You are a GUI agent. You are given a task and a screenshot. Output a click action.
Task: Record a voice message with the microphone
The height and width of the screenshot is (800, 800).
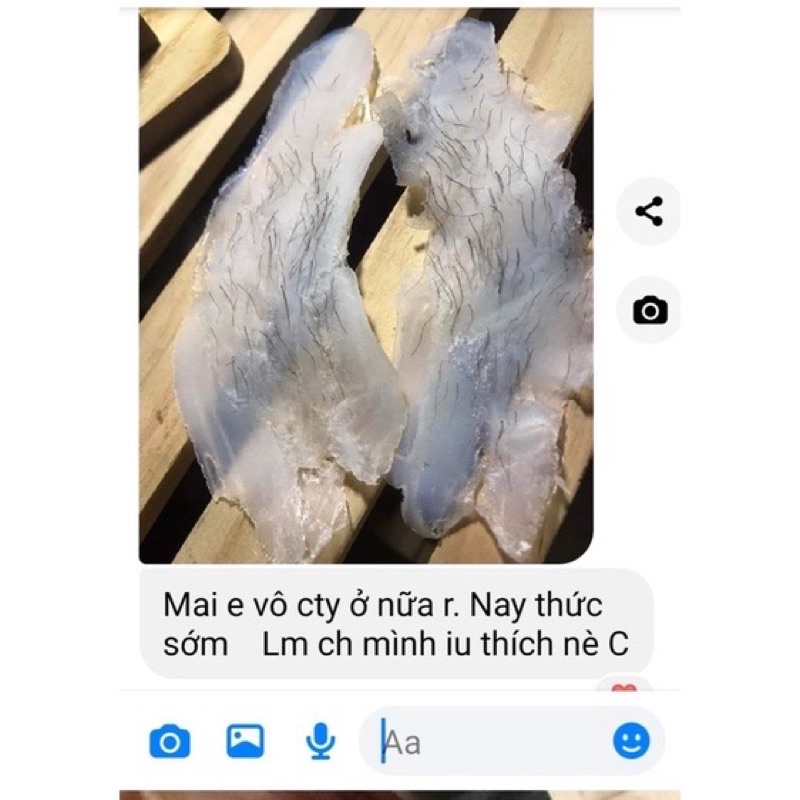[320, 741]
